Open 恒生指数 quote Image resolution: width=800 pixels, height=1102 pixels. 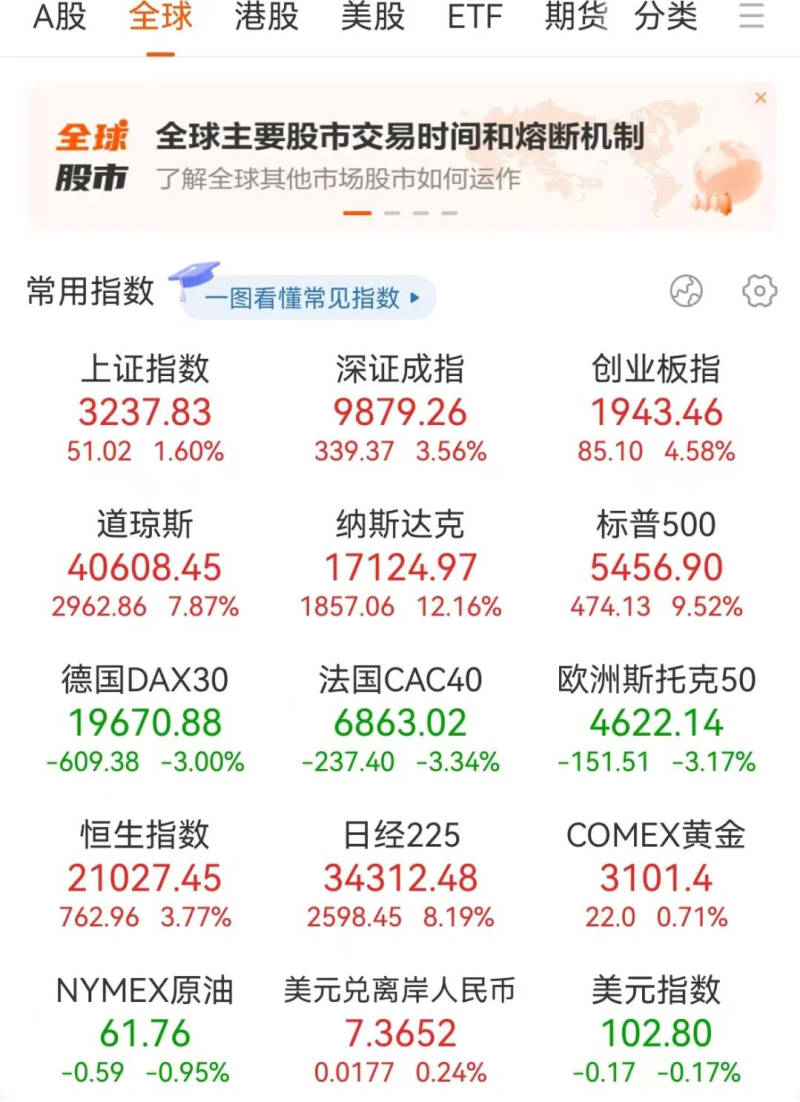(x=145, y=877)
